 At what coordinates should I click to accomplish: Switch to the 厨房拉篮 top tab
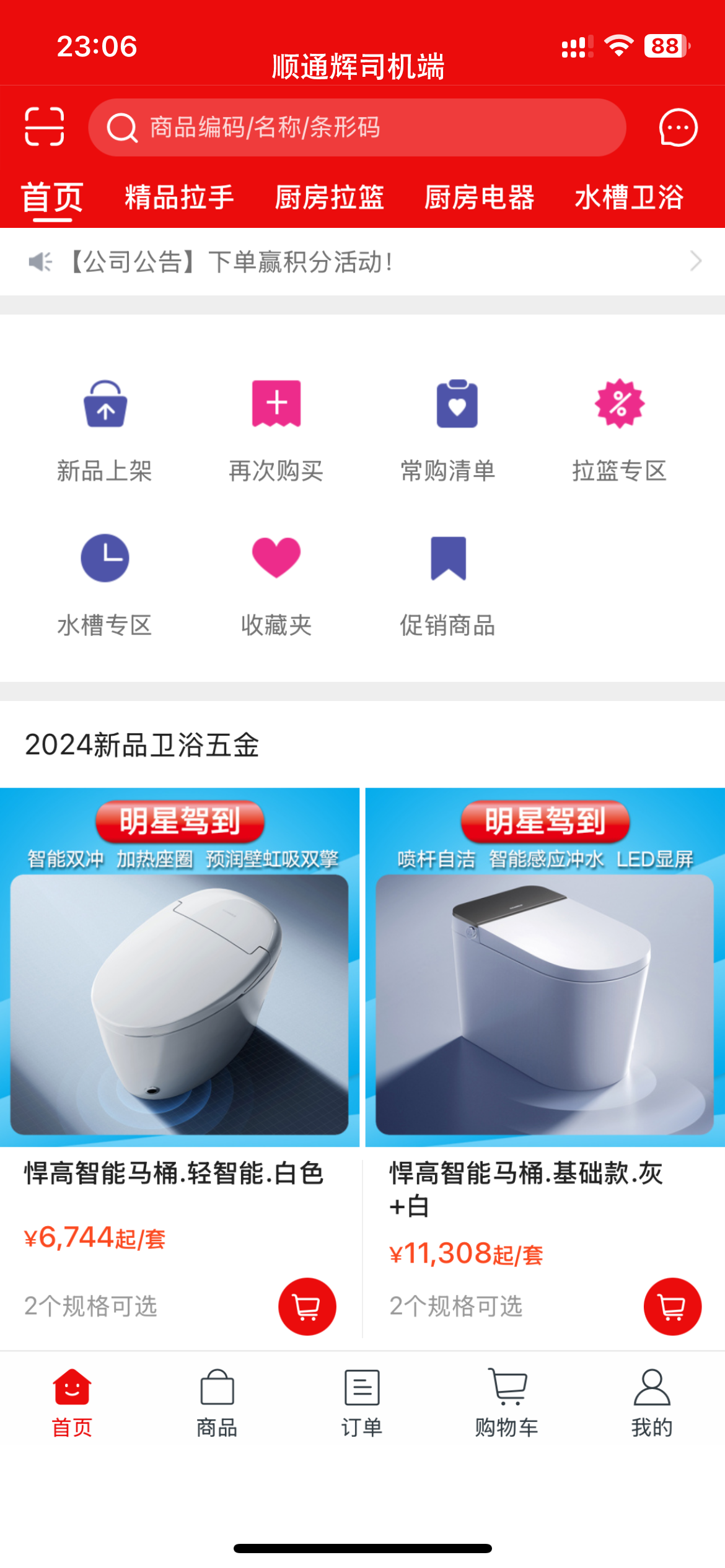tap(330, 198)
